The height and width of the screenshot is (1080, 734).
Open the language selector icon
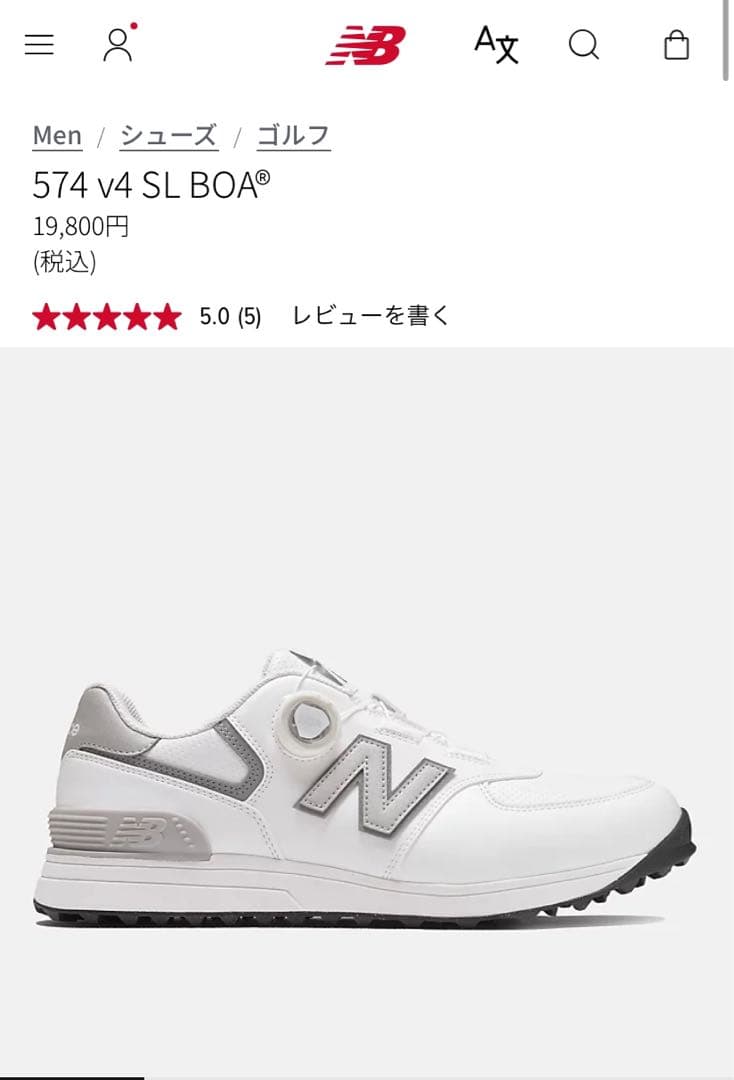[x=497, y=46]
